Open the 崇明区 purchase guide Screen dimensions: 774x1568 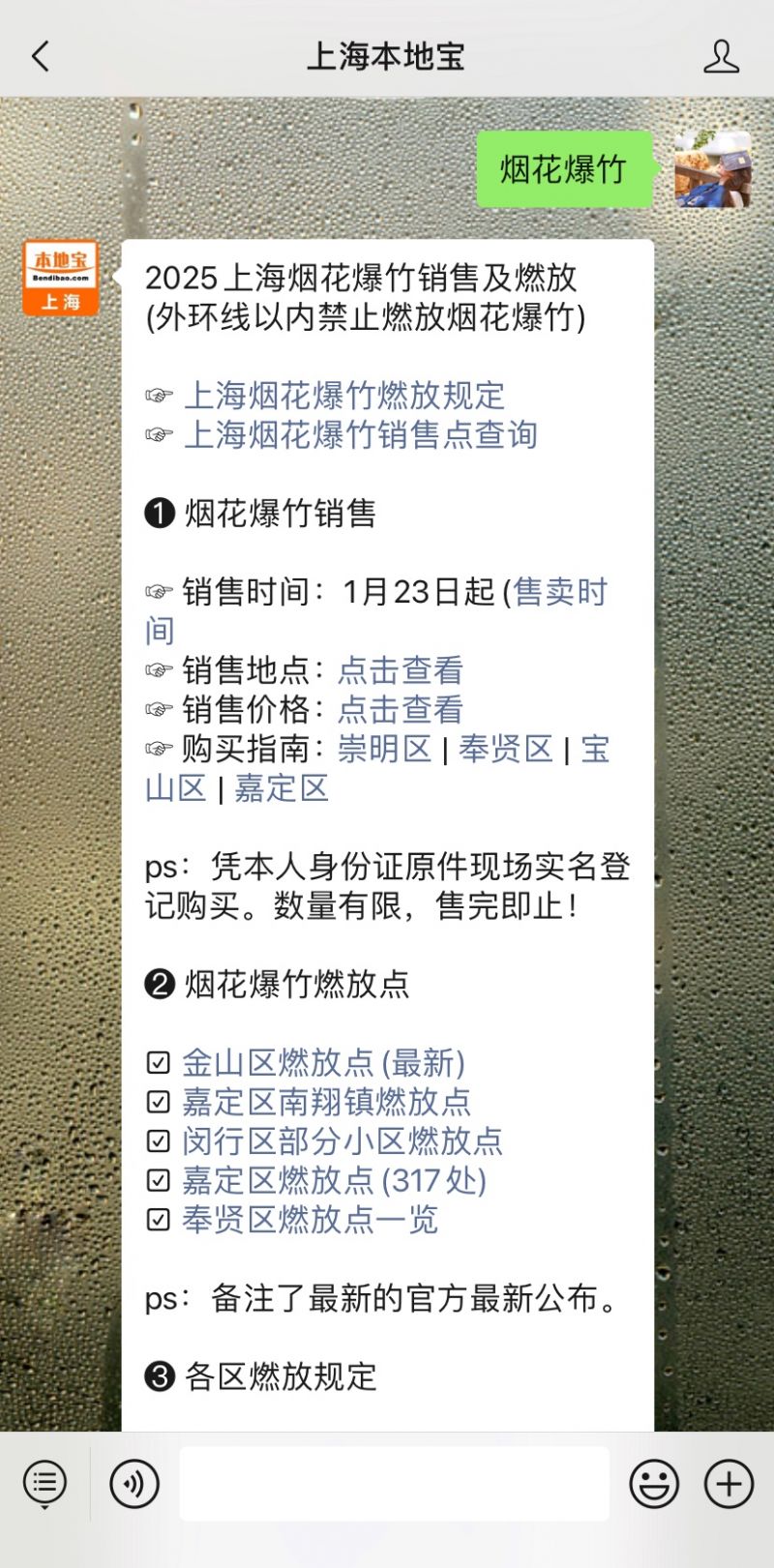pyautogui.click(x=384, y=749)
